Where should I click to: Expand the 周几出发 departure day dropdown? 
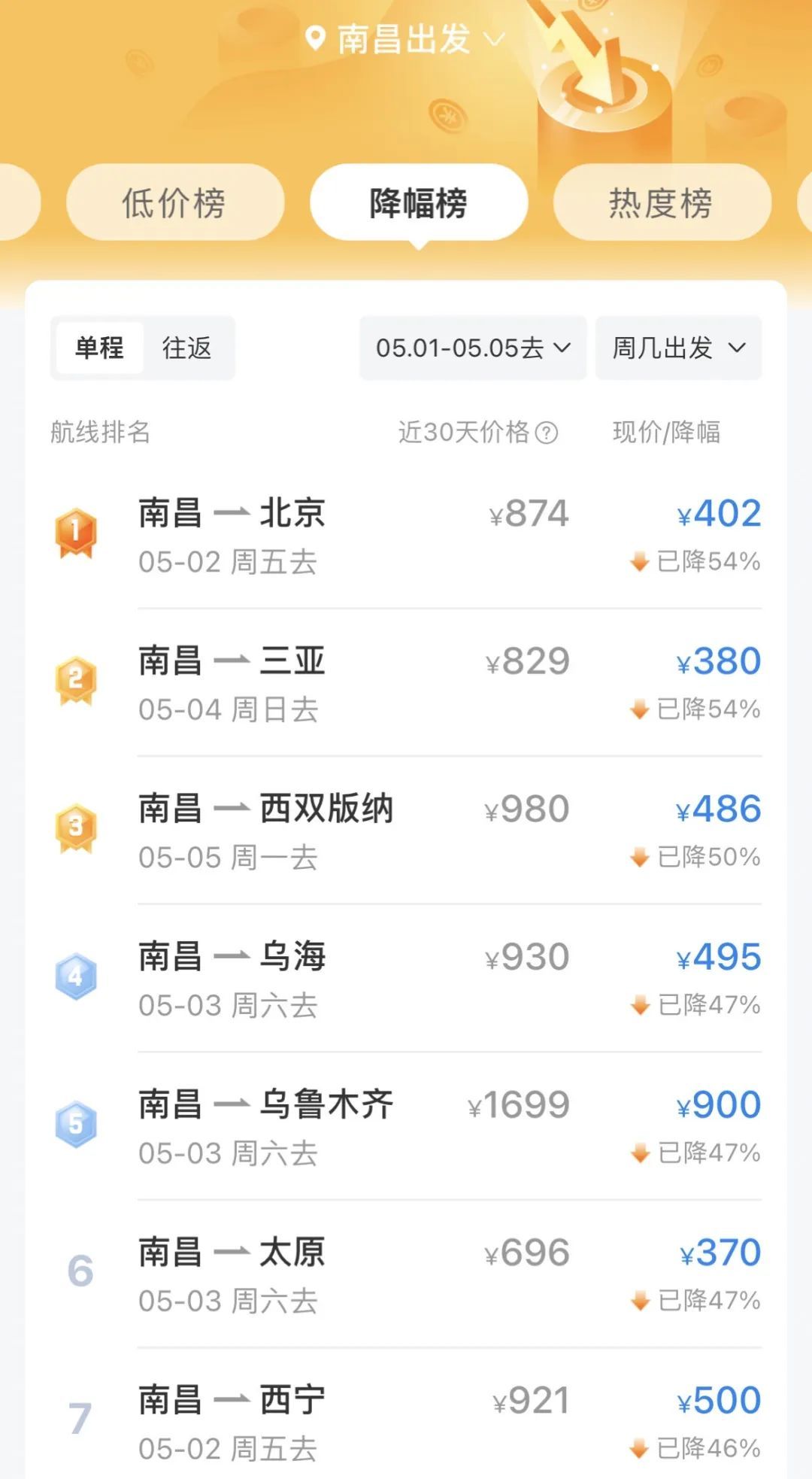[x=677, y=348]
